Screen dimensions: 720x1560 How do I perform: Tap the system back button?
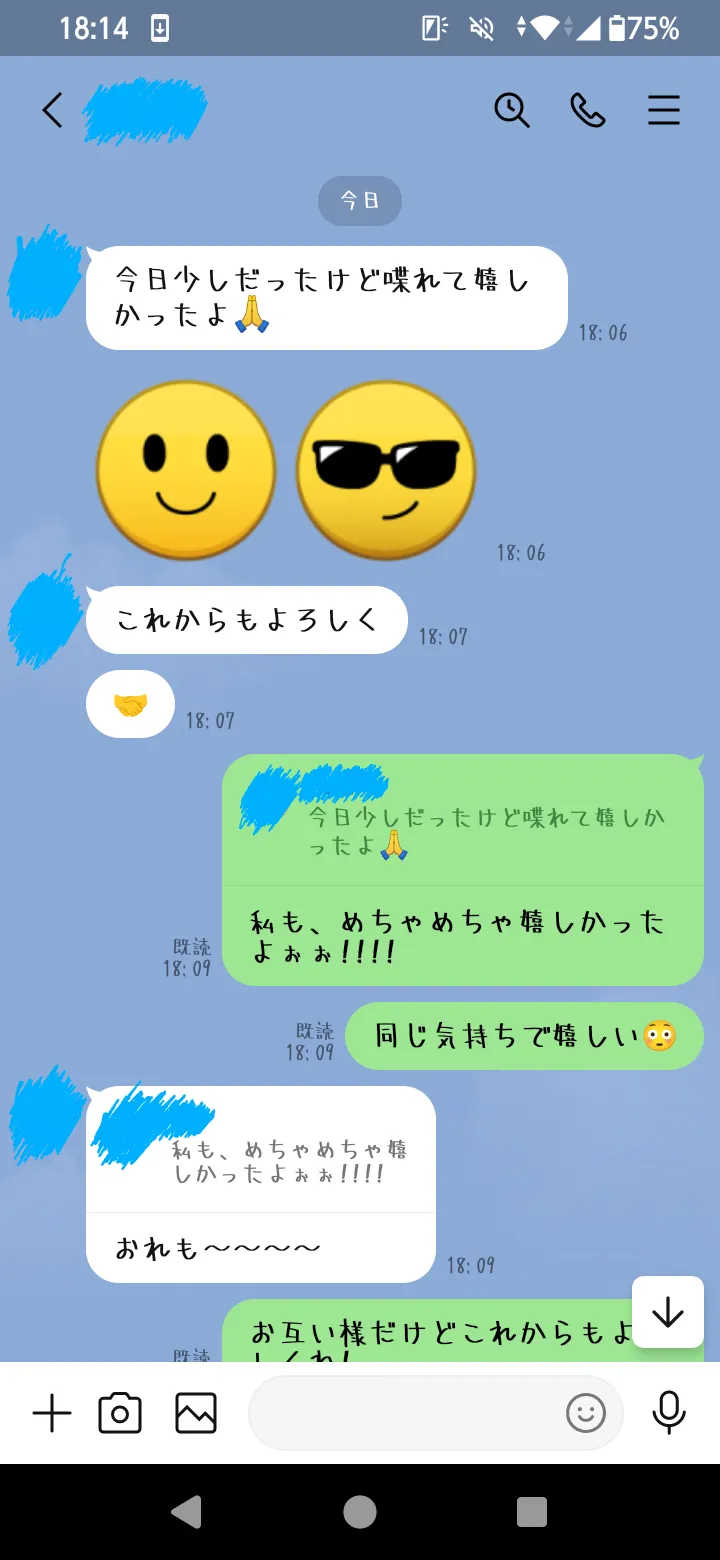click(187, 1511)
